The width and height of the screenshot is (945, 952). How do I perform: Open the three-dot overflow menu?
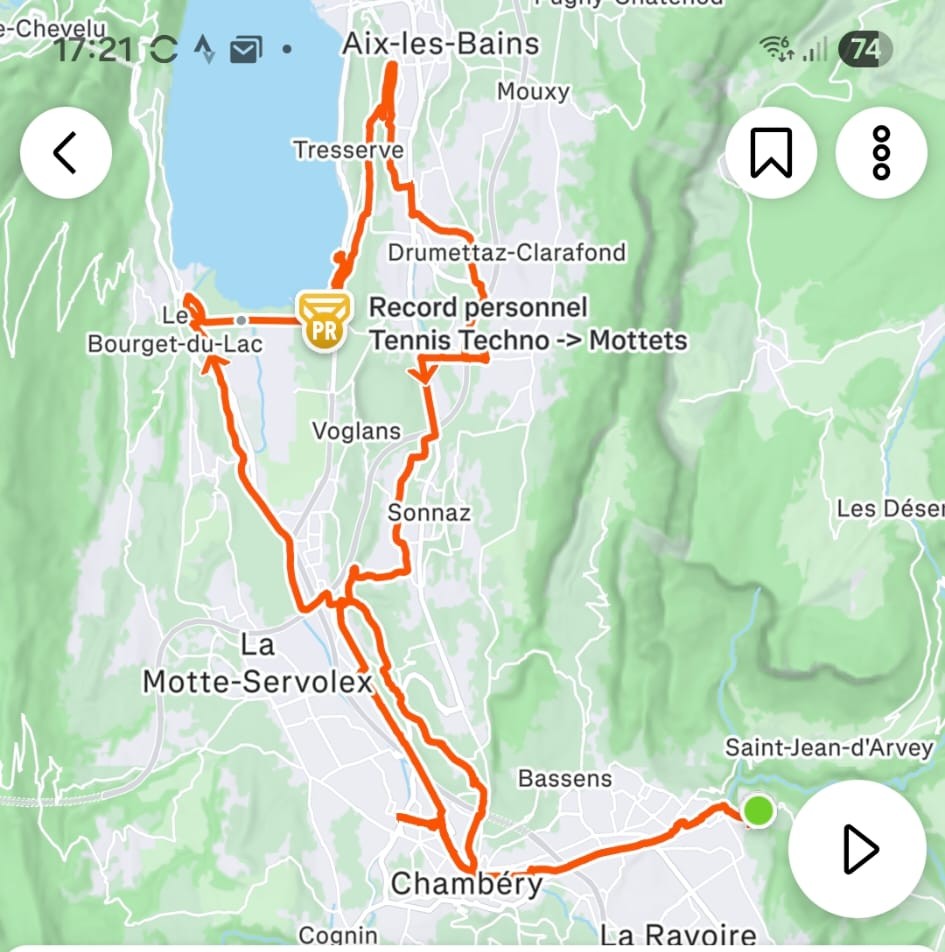(x=881, y=153)
